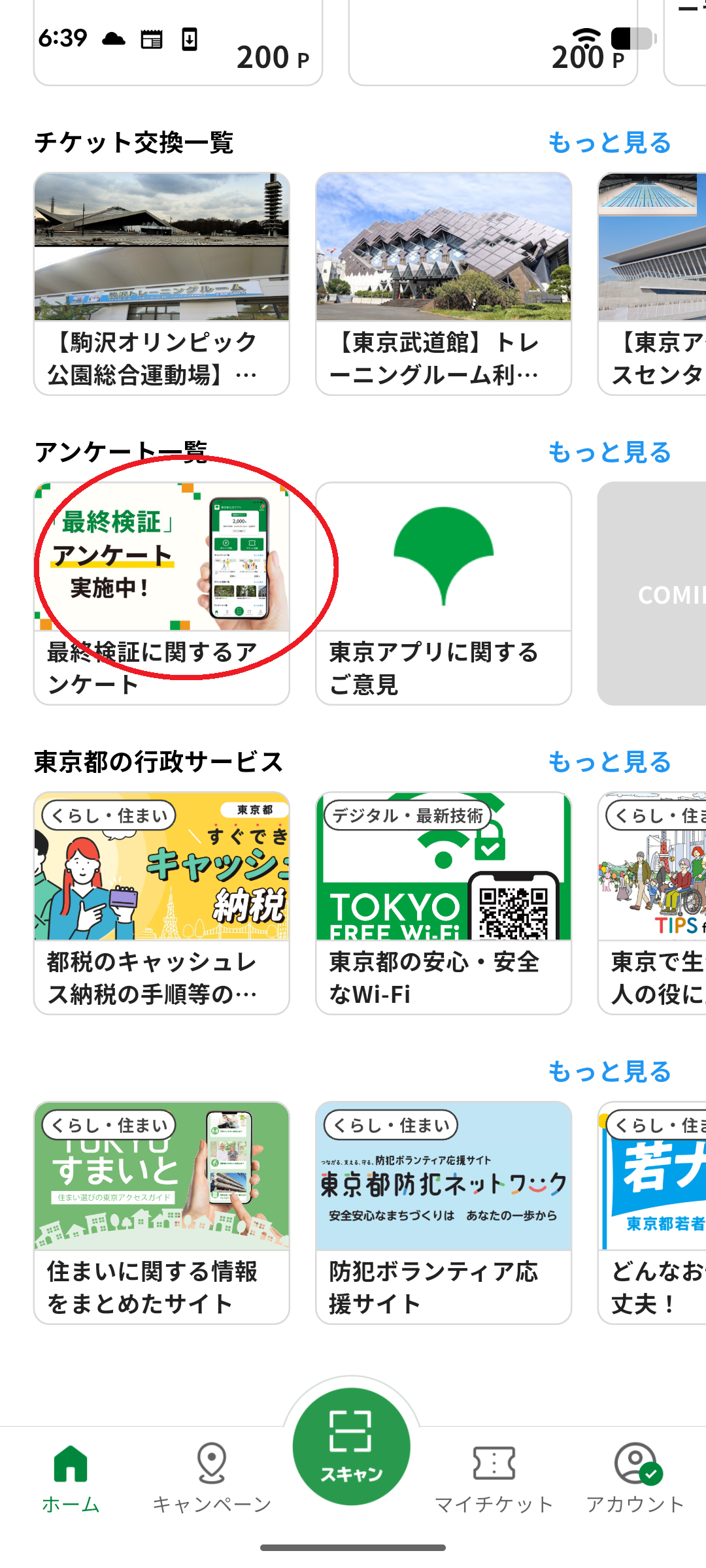Open 都税のキャッシュレス納税 service card
This screenshot has height=1568, width=706.
coord(161,903)
